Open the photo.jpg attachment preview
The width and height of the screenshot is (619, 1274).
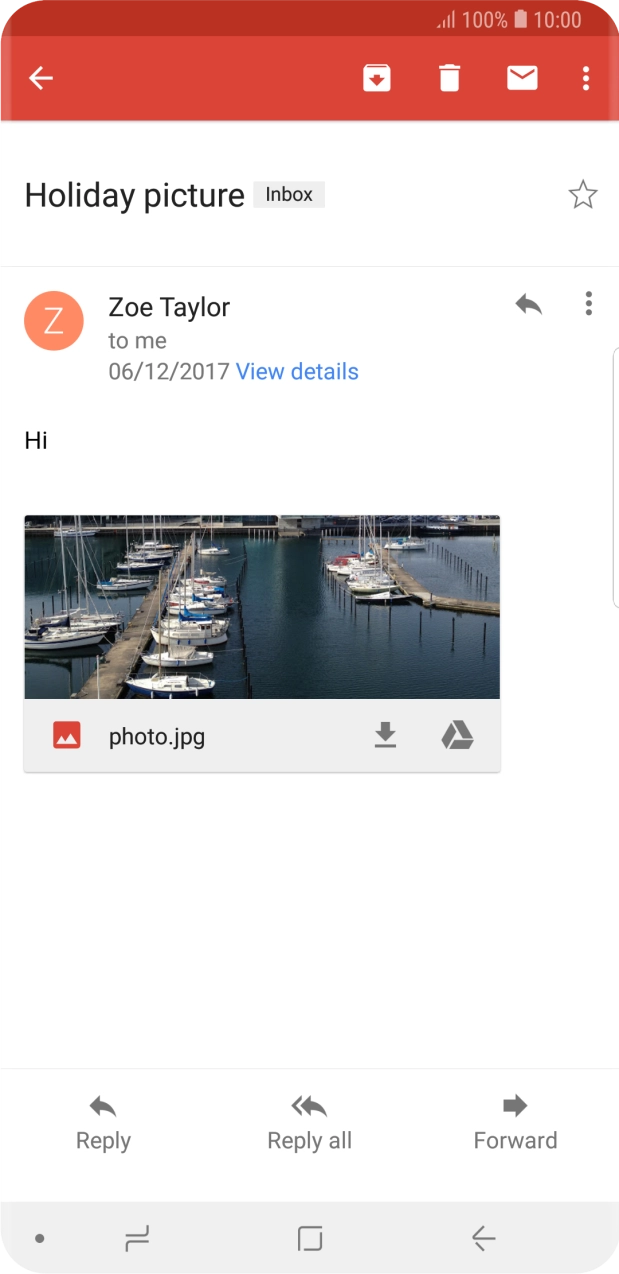tap(262, 607)
